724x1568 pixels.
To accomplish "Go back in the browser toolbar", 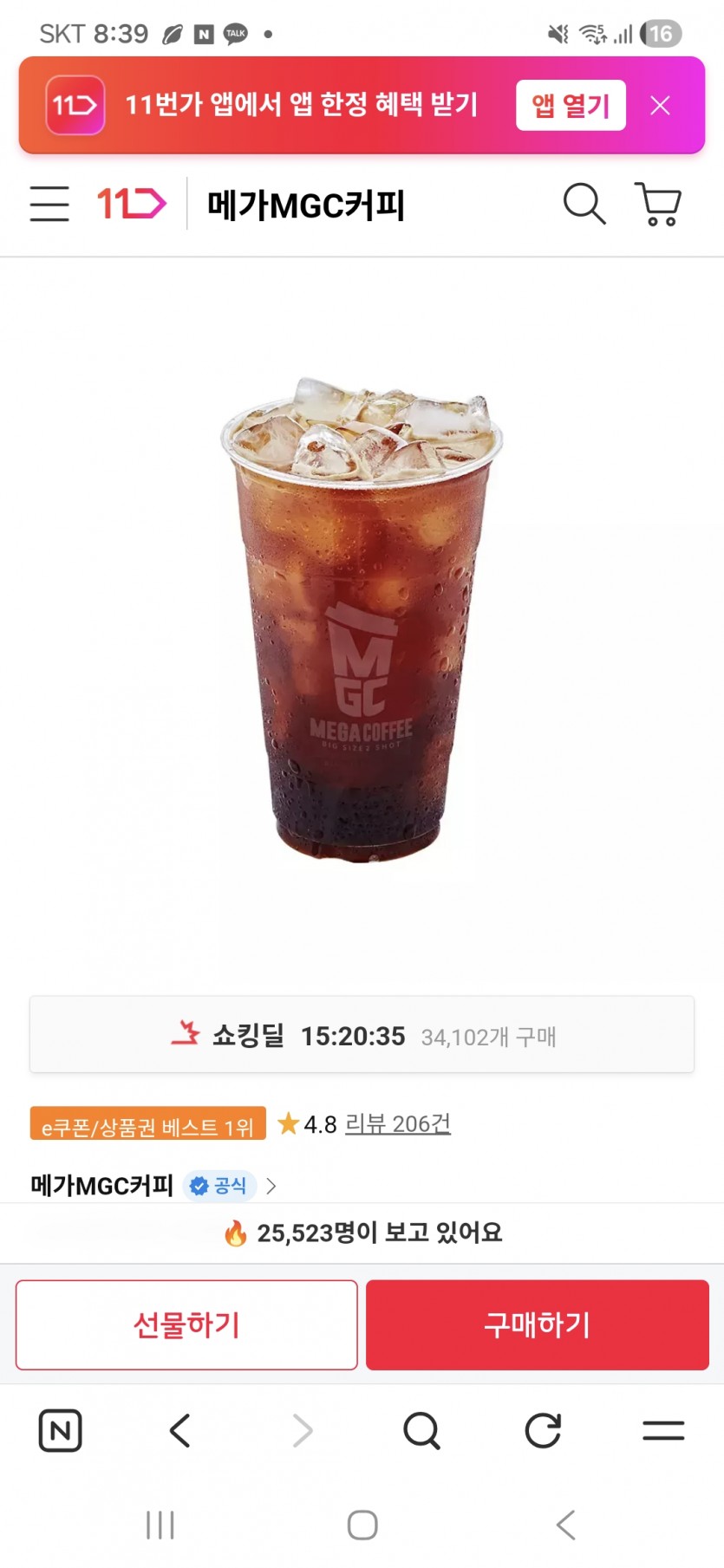I will point(180,1430).
